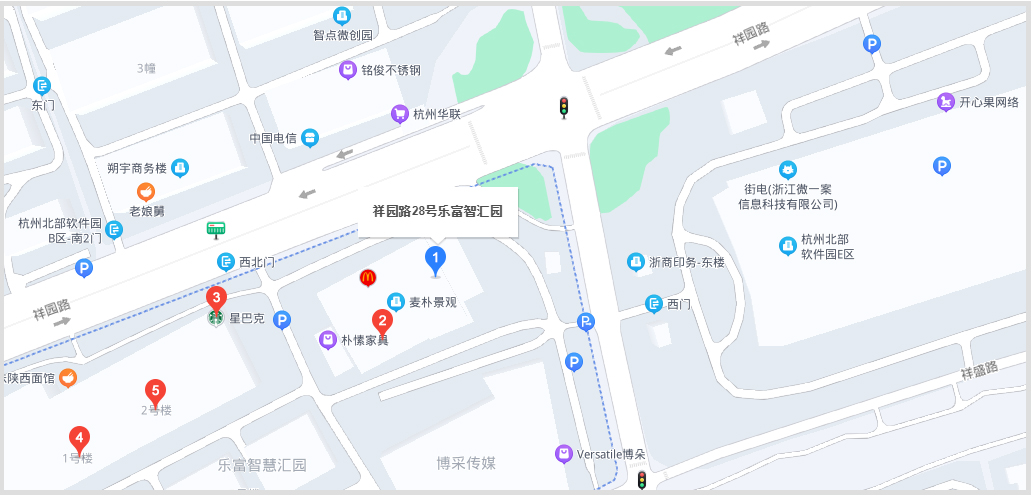The width and height of the screenshot is (1032, 498).
Task: Tap the blue marker numbered 1
Action: click(x=434, y=259)
